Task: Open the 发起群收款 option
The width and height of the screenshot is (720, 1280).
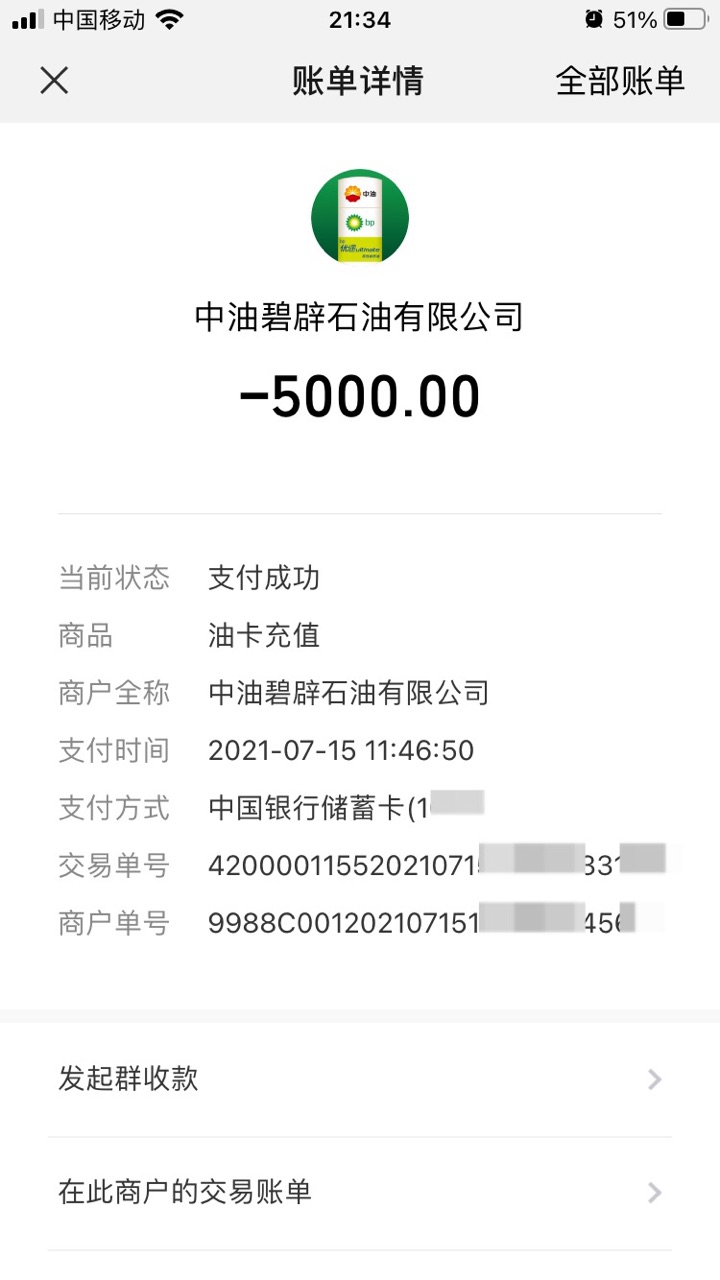Action: point(360,1079)
